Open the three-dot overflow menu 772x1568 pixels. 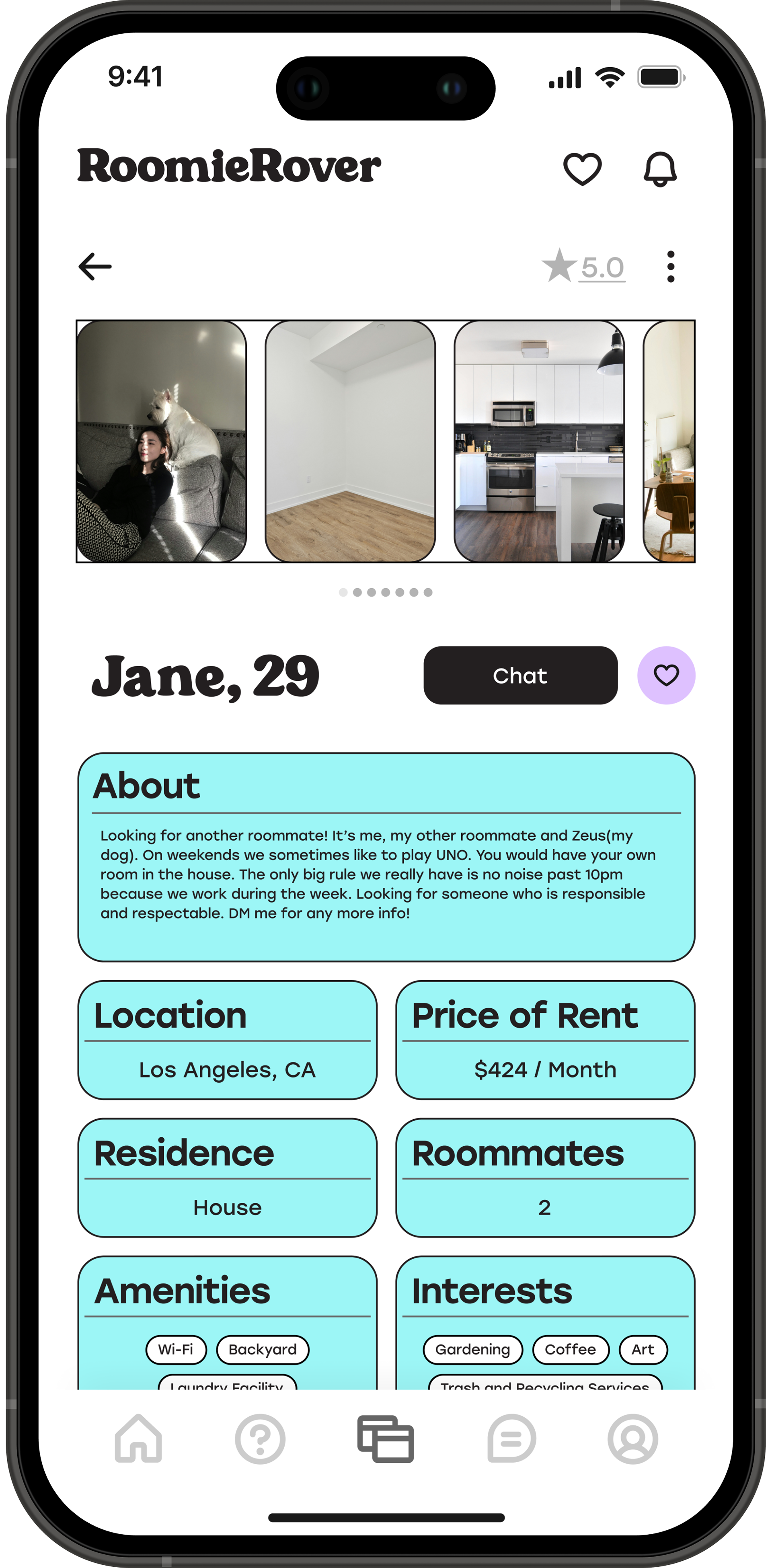(670, 267)
